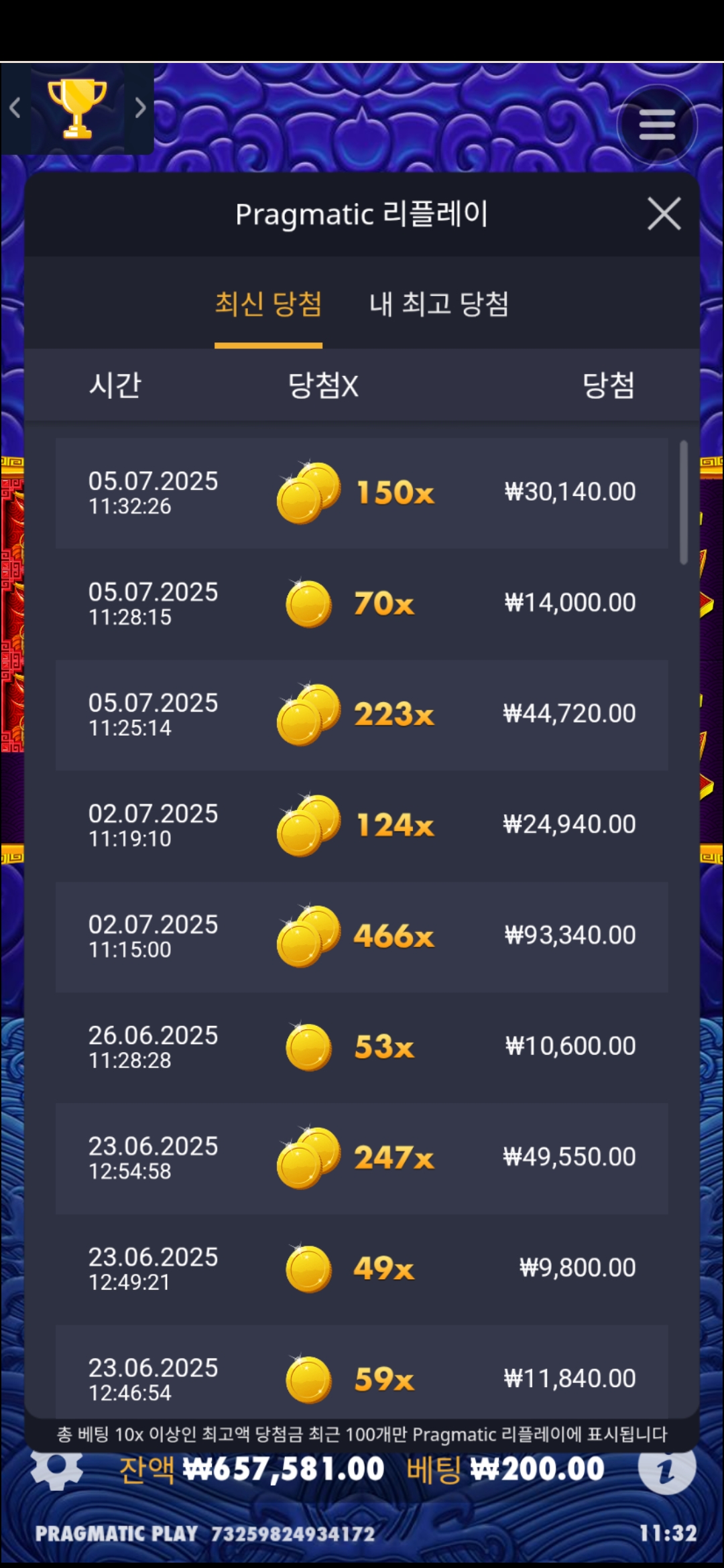Select the 최신 당첨 tab
Viewport: 724px width, 1568px height.
click(268, 304)
